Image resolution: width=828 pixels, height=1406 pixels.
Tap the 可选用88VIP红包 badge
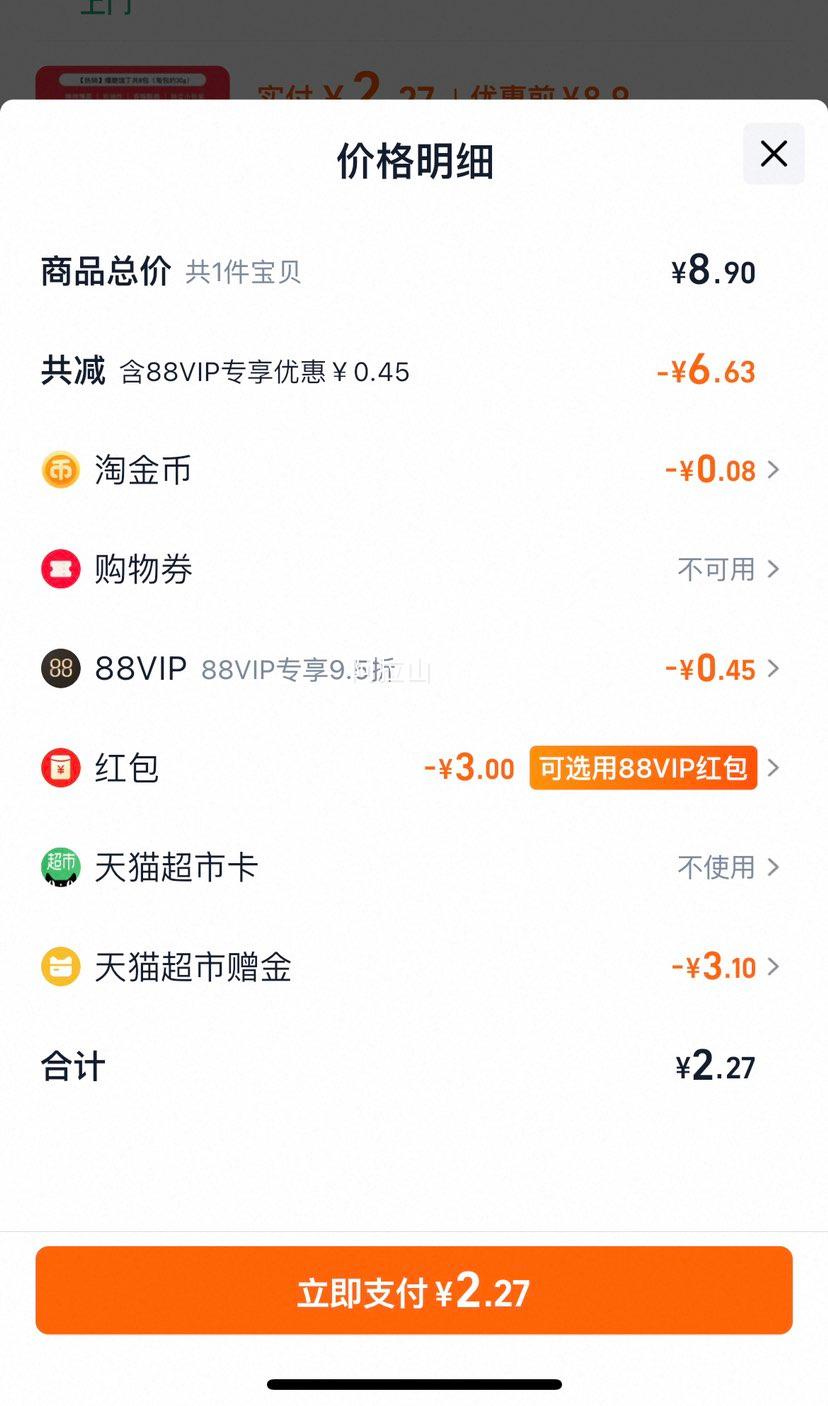643,768
